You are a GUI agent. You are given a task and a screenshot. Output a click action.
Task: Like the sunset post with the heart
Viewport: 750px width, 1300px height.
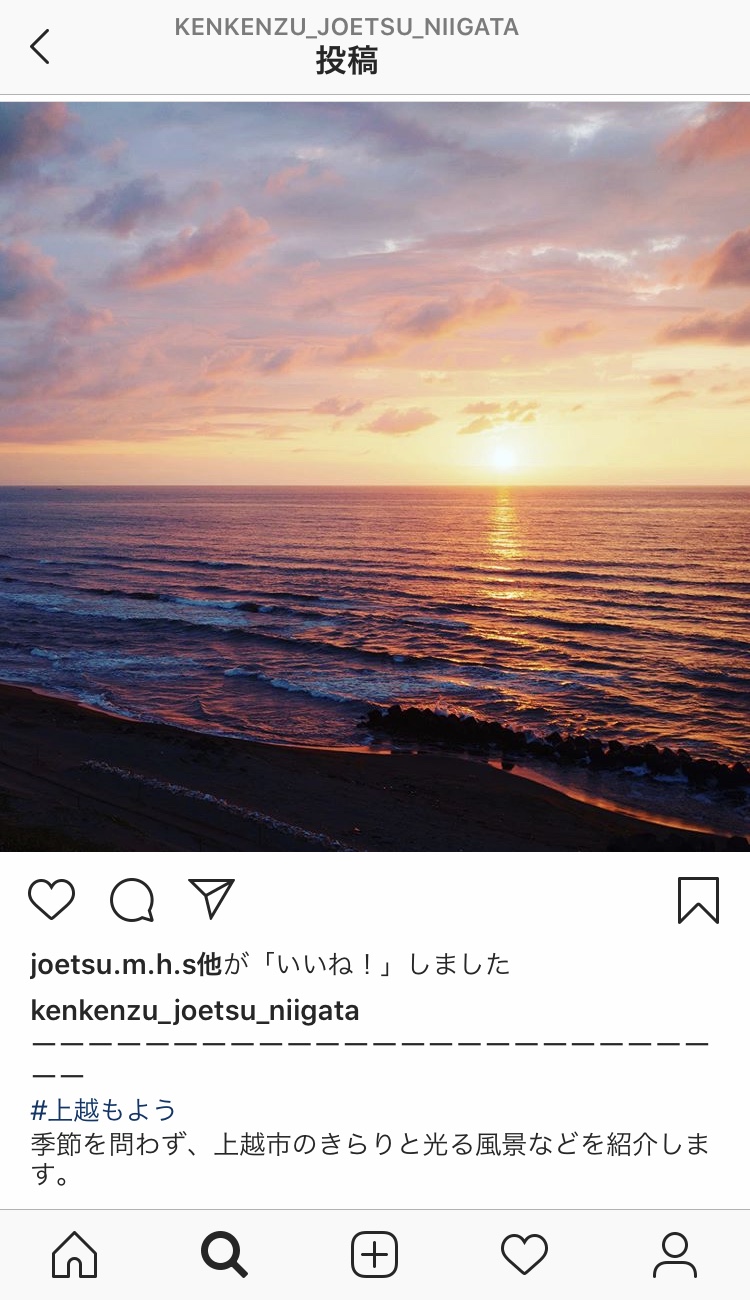[52, 899]
